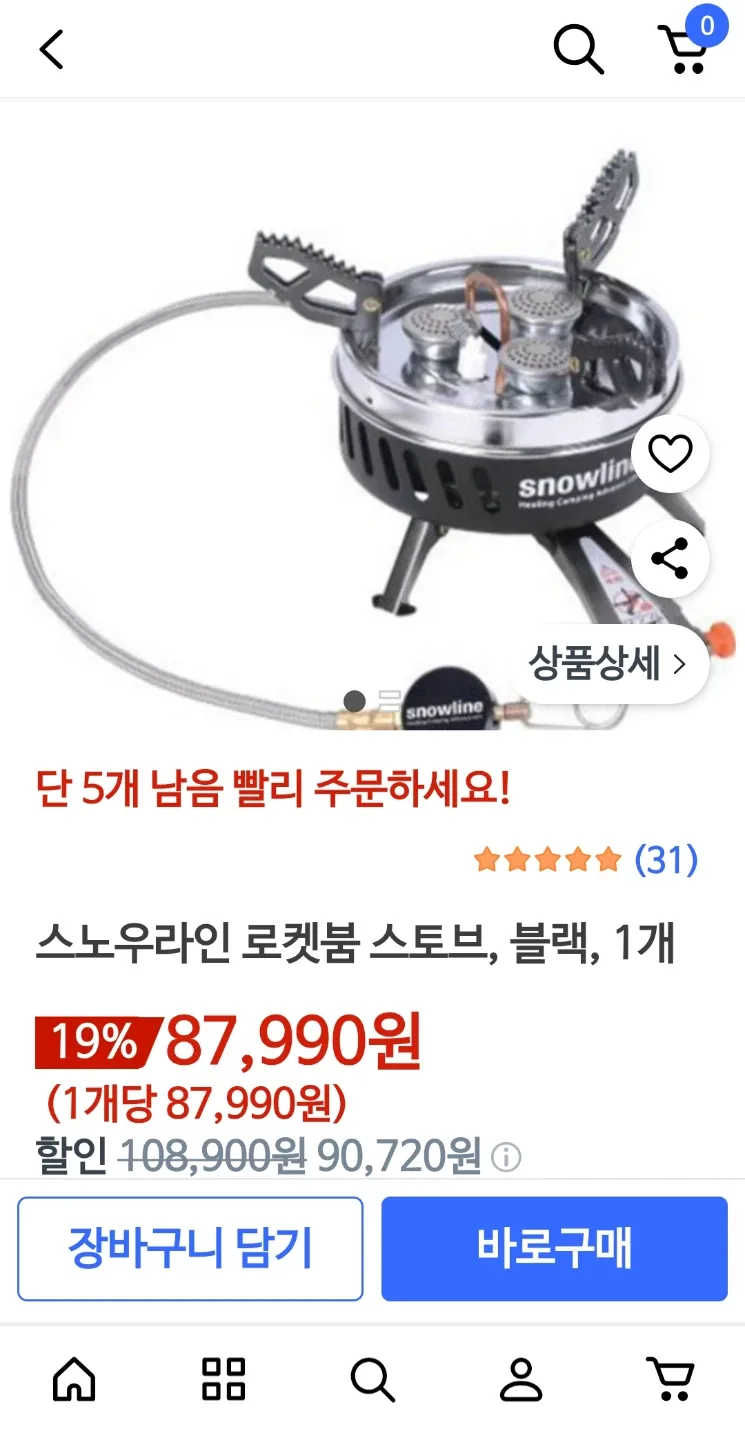
Task: Add this stove to the wishlist heart
Action: pos(670,455)
